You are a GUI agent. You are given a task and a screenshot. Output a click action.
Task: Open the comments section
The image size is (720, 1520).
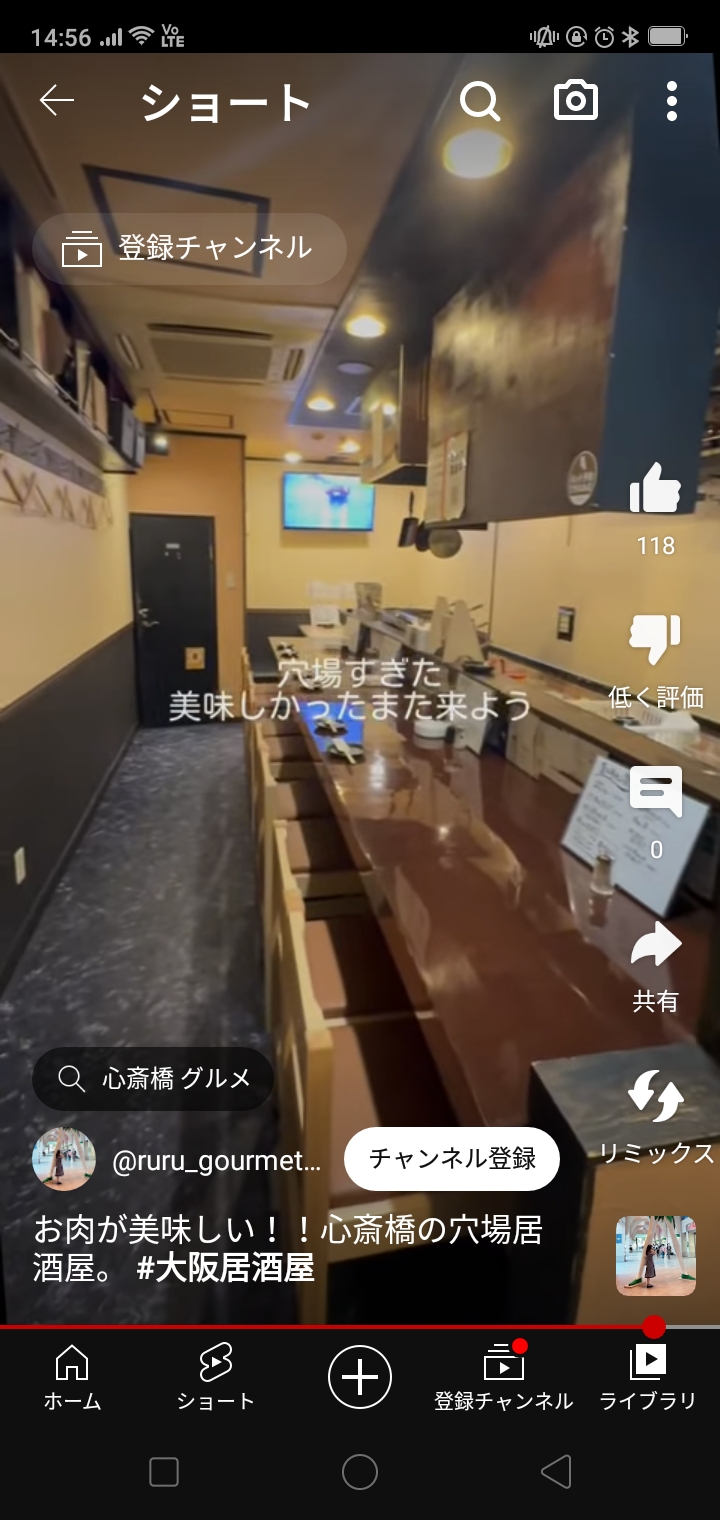pos(655,792)
